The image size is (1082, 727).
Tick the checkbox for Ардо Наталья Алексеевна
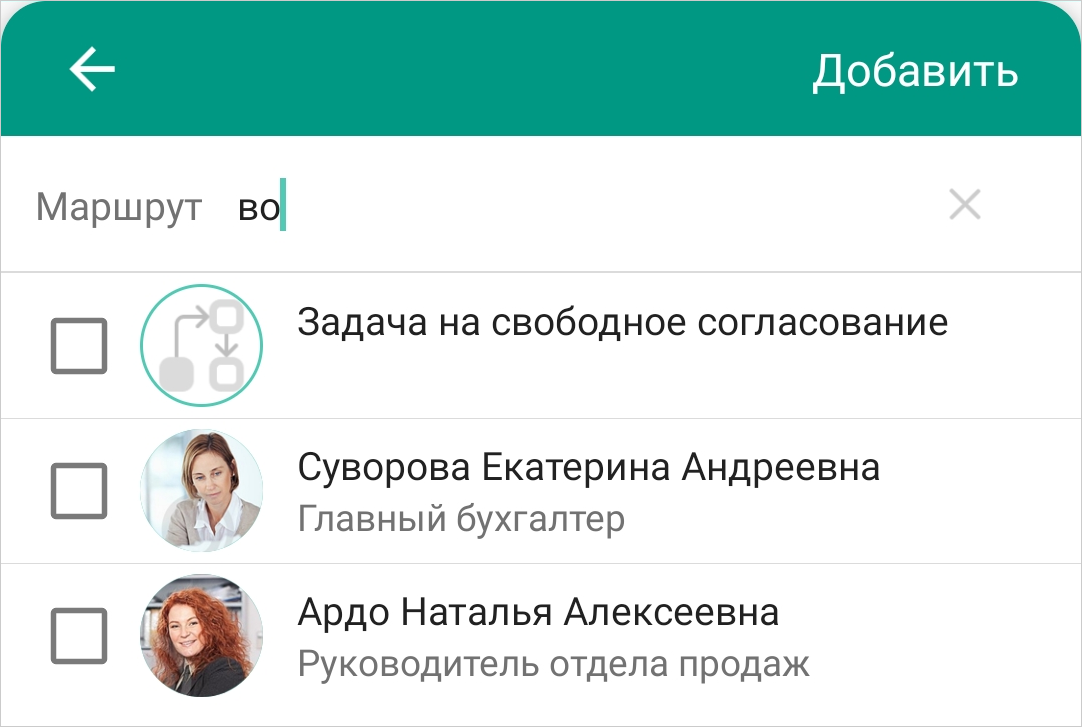click(79, 635)
